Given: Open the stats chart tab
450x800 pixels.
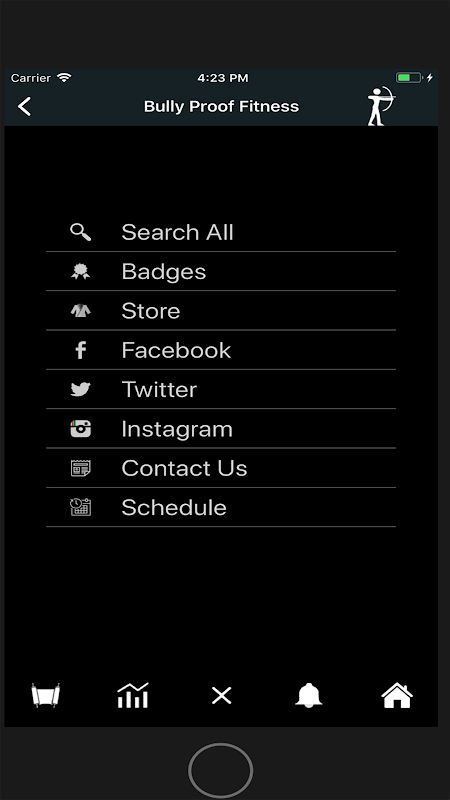Looking at the screenshot, I should tap(133, 695).
